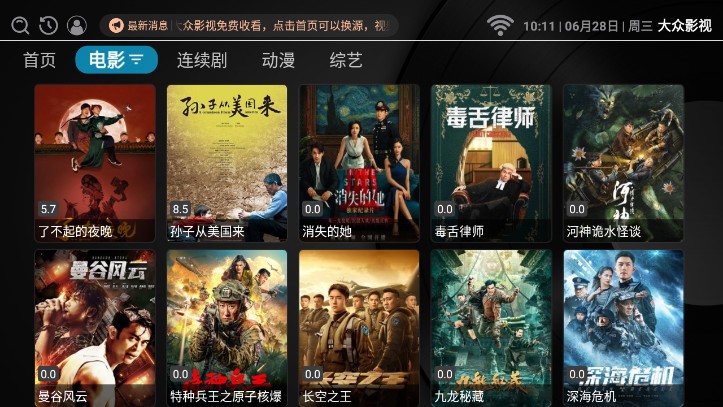Open the movie 特种兵王之原子核爆
Image resolution: width=723 pixels, height=407 pixels.
(227, 328)
